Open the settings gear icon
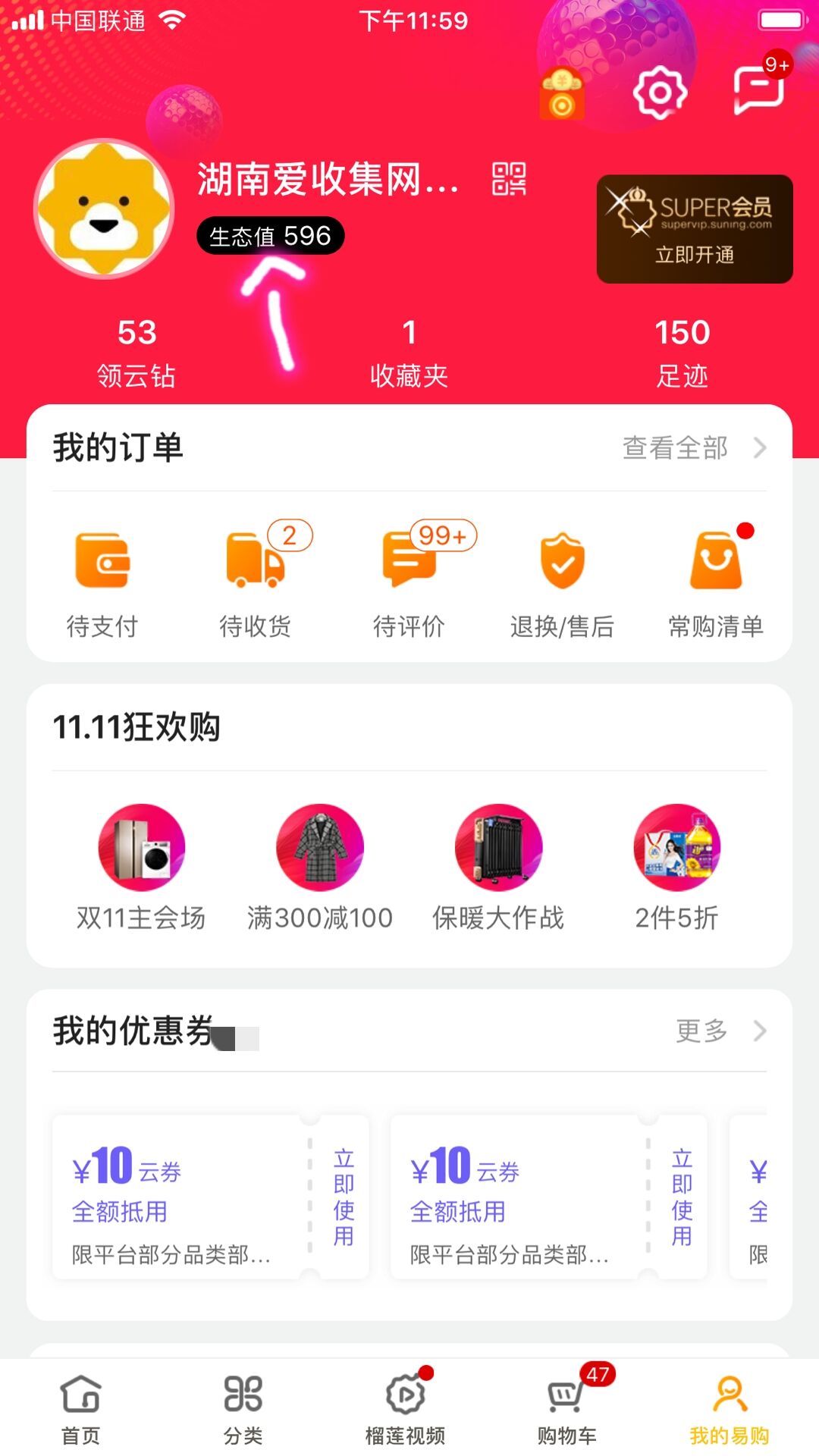Viewport: 819px width, 1456px height. click(660, 93)
